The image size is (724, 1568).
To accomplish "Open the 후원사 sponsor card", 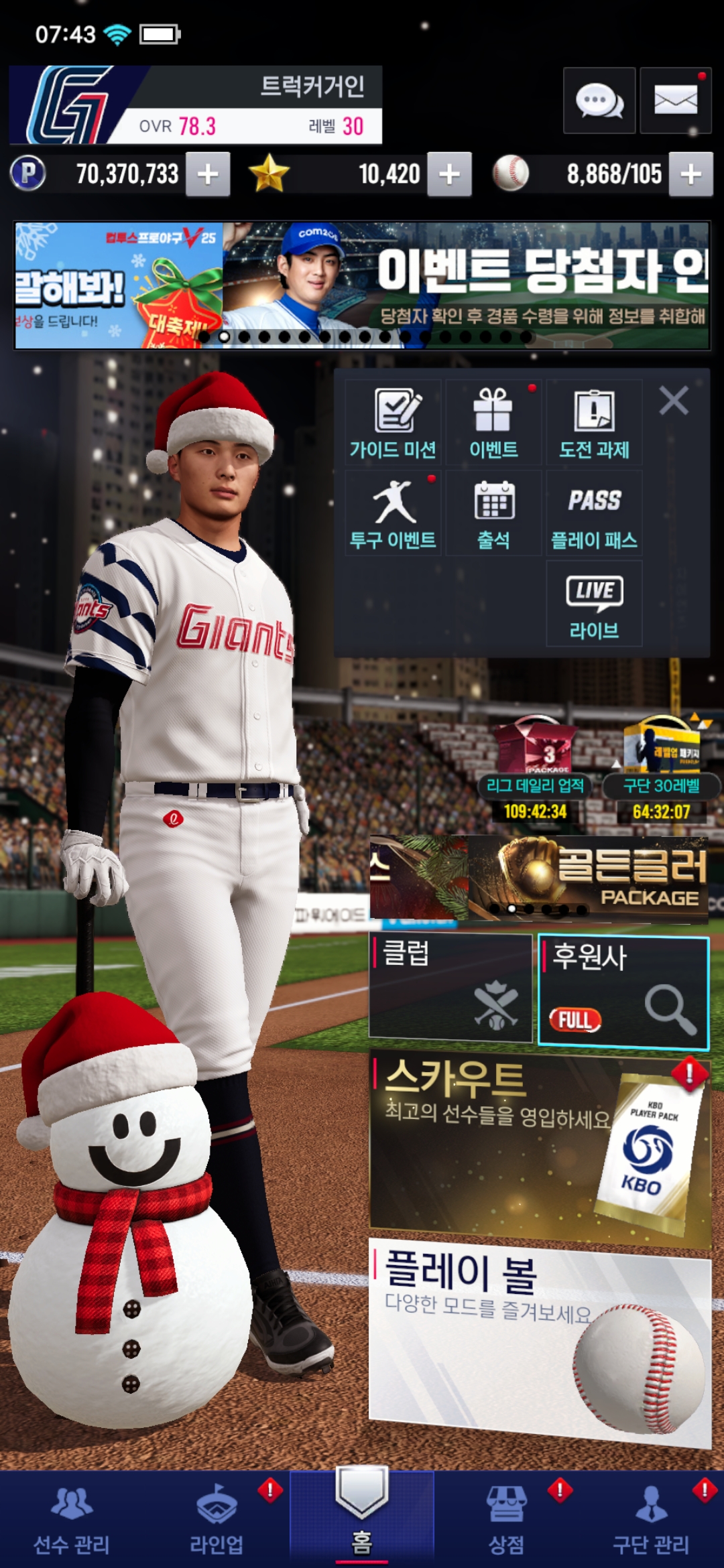I will [x=623, y=991].
